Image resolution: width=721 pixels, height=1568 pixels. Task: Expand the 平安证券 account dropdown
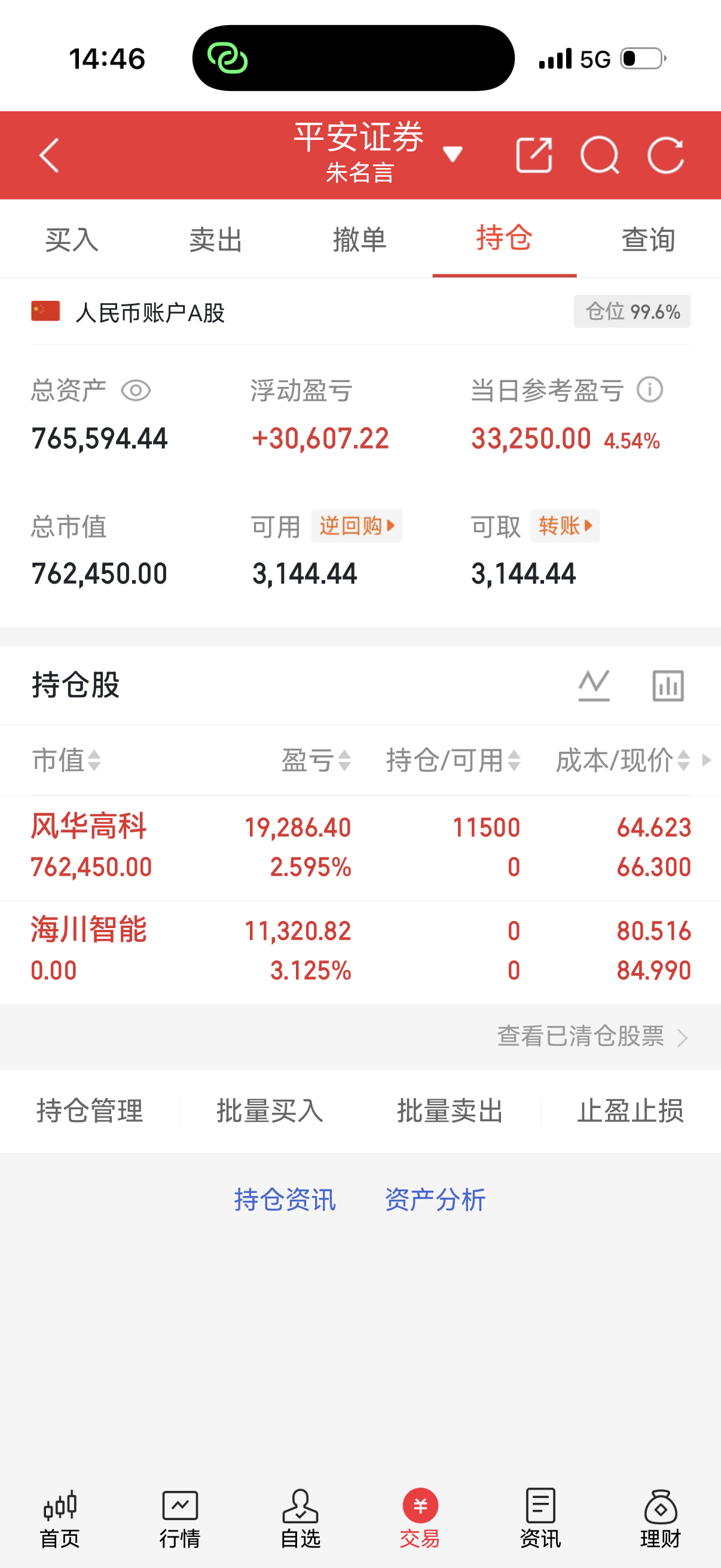coord(452,155)
